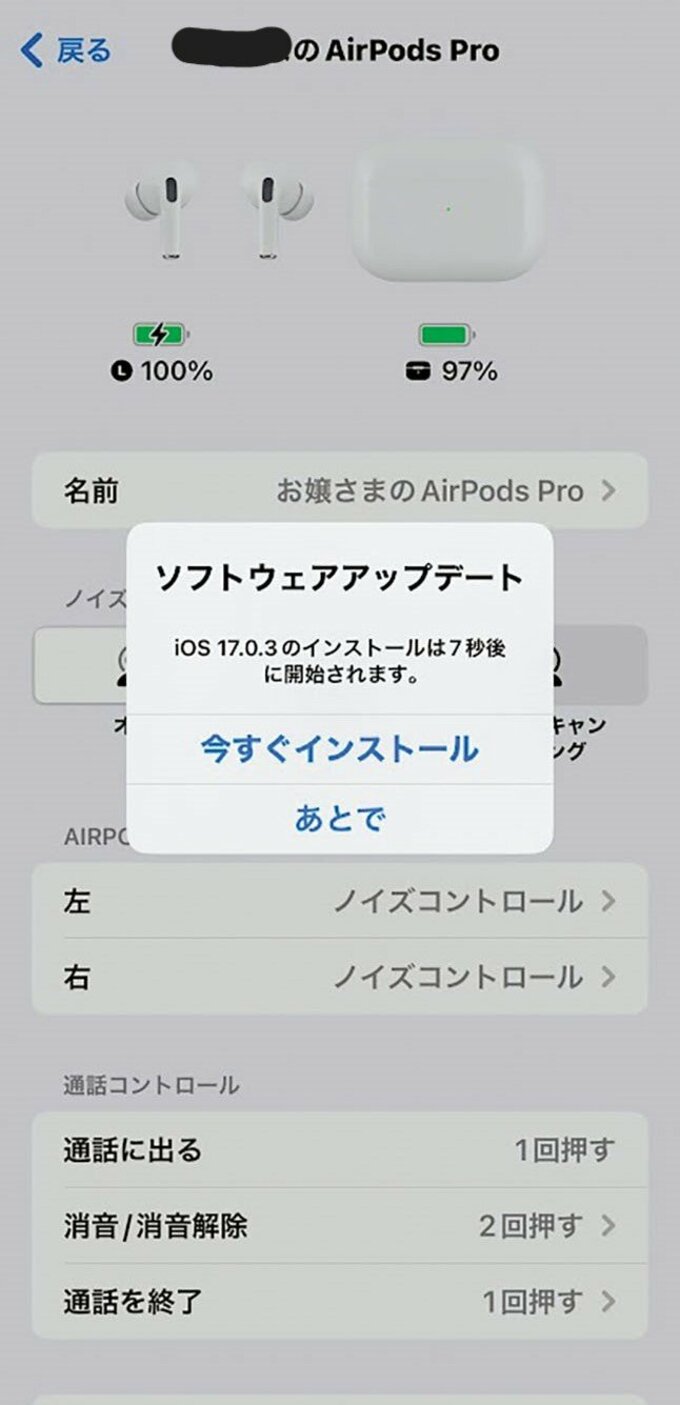Open the 左 AirPod control setting
Image resolution: width=680 pixels, height=1405 pixels.
tap(339, 902)
